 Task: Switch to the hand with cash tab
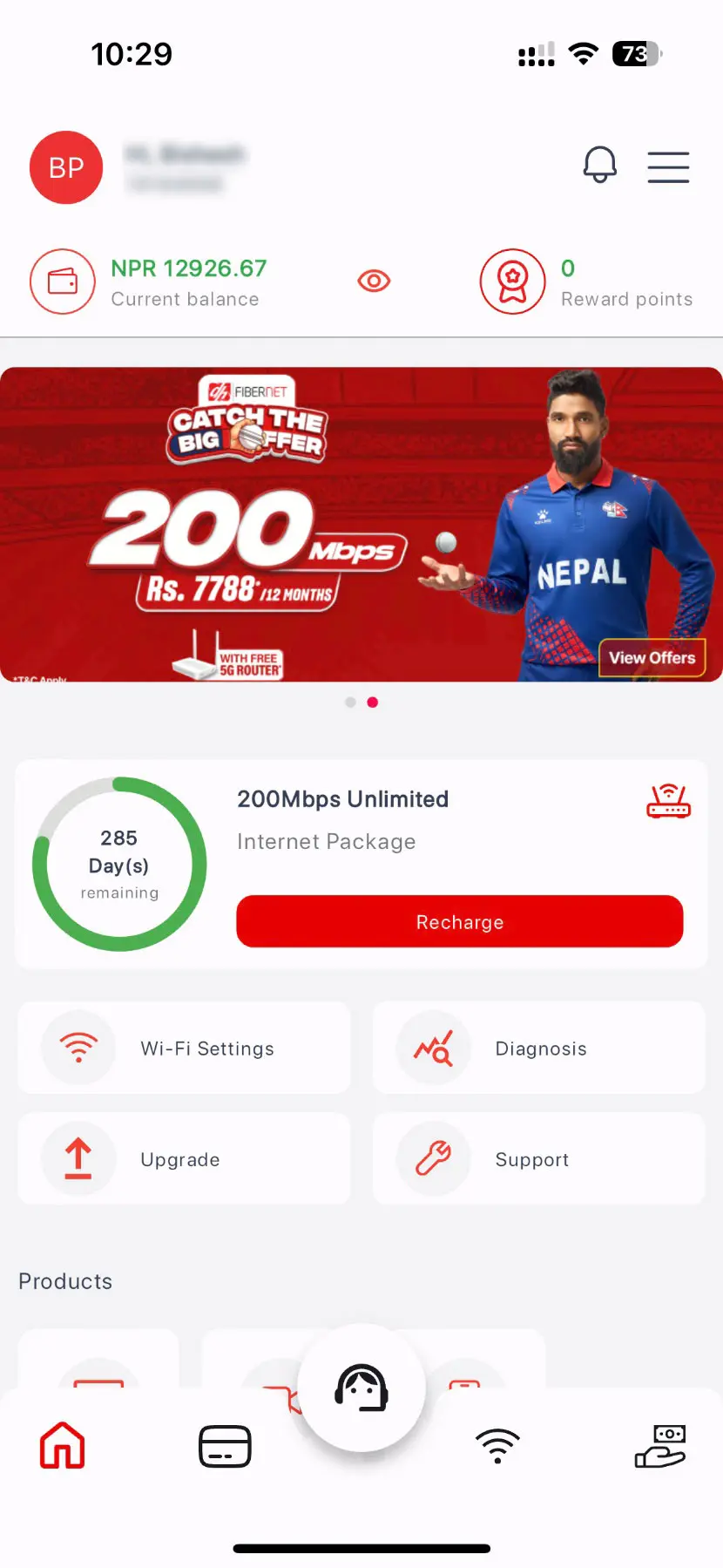(660, 1446)
